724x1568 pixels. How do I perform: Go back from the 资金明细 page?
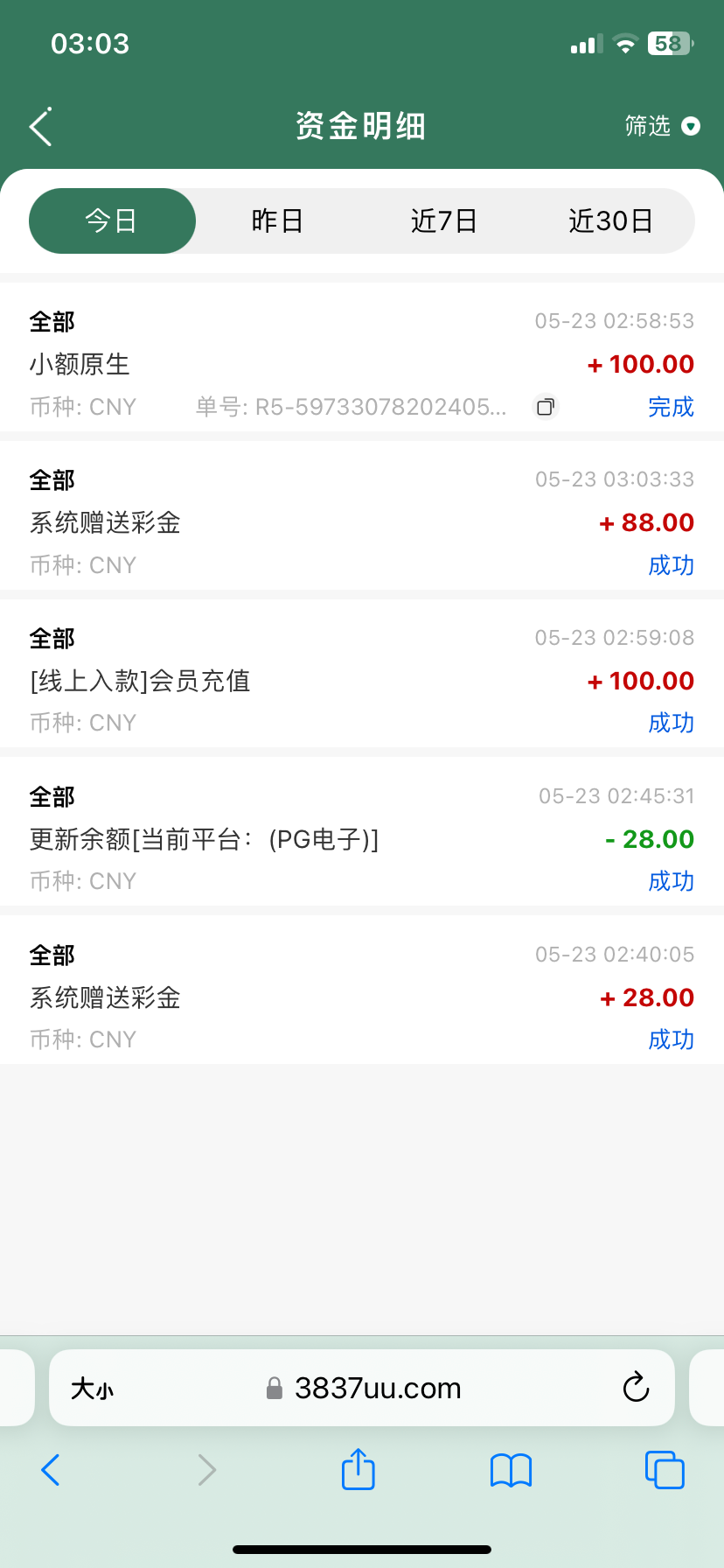pyautogui.click(x=41, y=128)
